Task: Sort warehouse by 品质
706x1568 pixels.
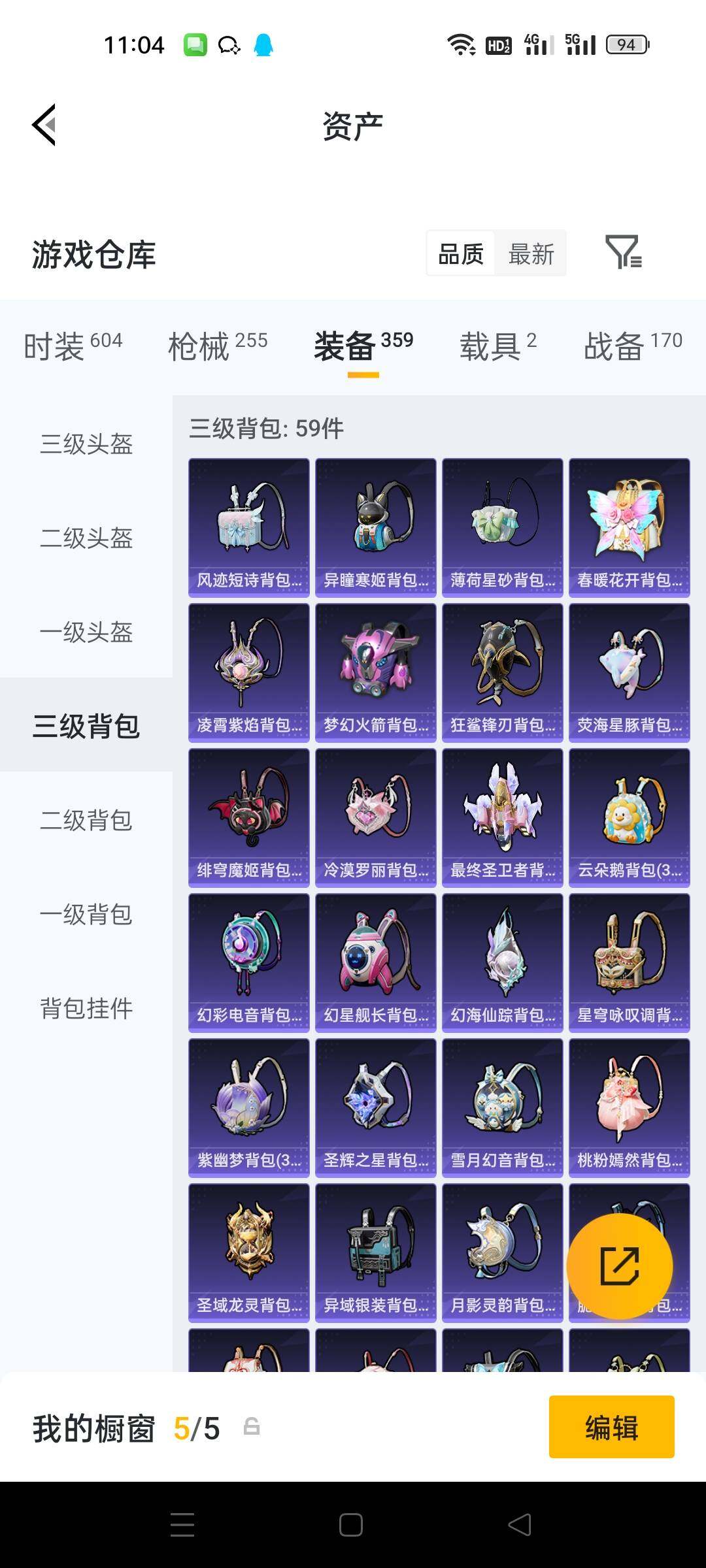Action: [x=461, y=253]
